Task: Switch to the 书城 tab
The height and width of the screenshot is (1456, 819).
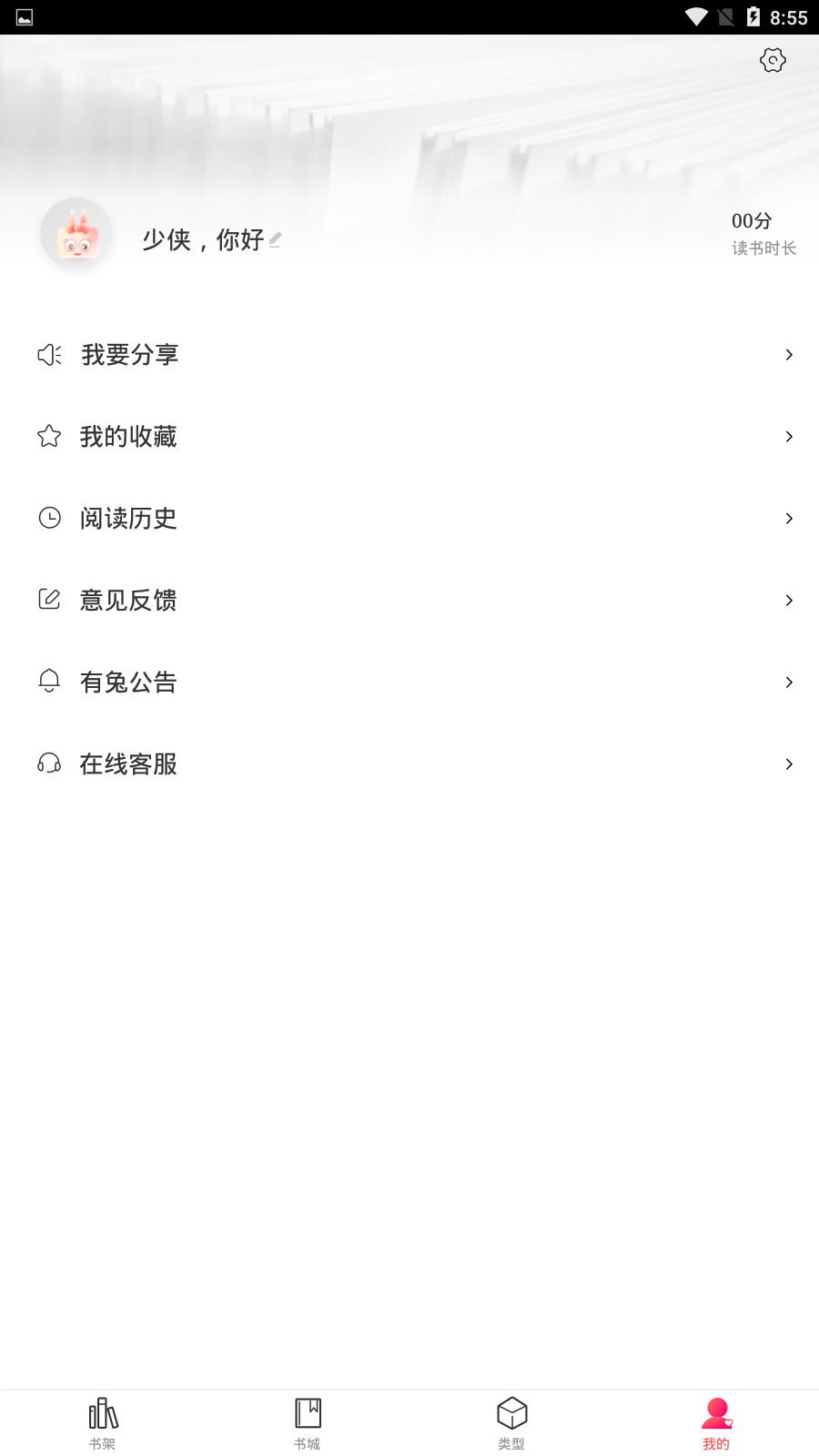Action: (x=307, y=1423)
